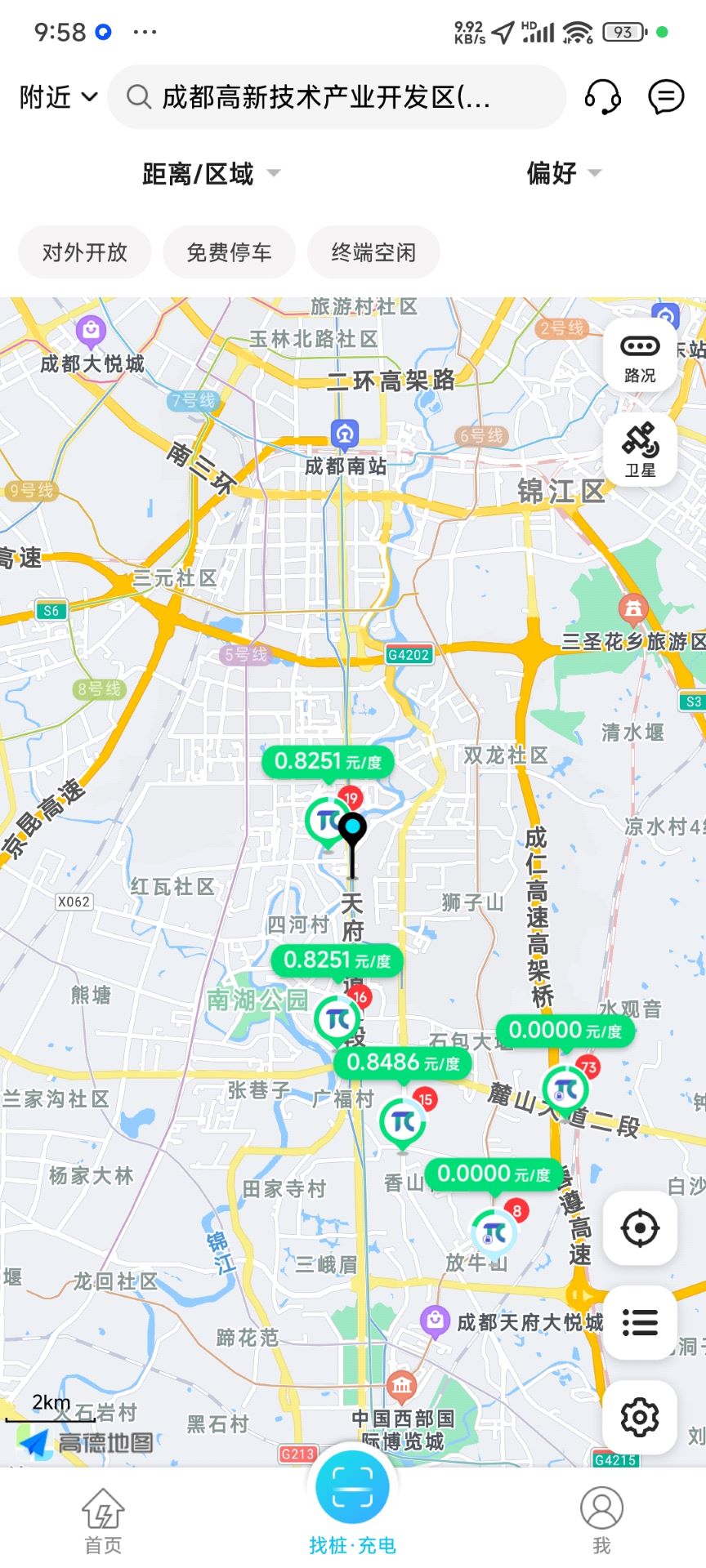706x1568 pixels.
Task: Open the 路况 traffic layer icon
Action: 640,357
